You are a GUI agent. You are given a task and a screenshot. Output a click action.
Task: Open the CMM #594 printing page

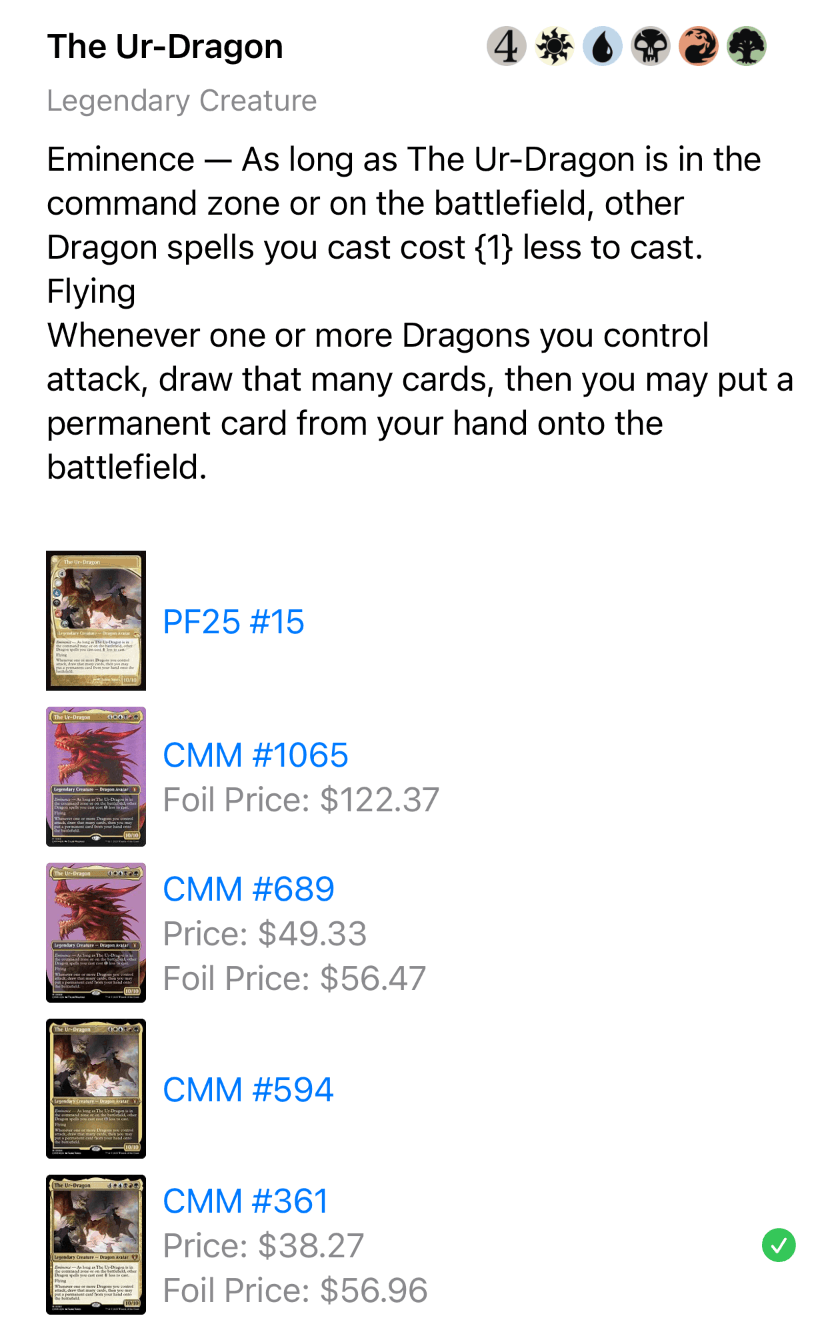[248, 1089]
